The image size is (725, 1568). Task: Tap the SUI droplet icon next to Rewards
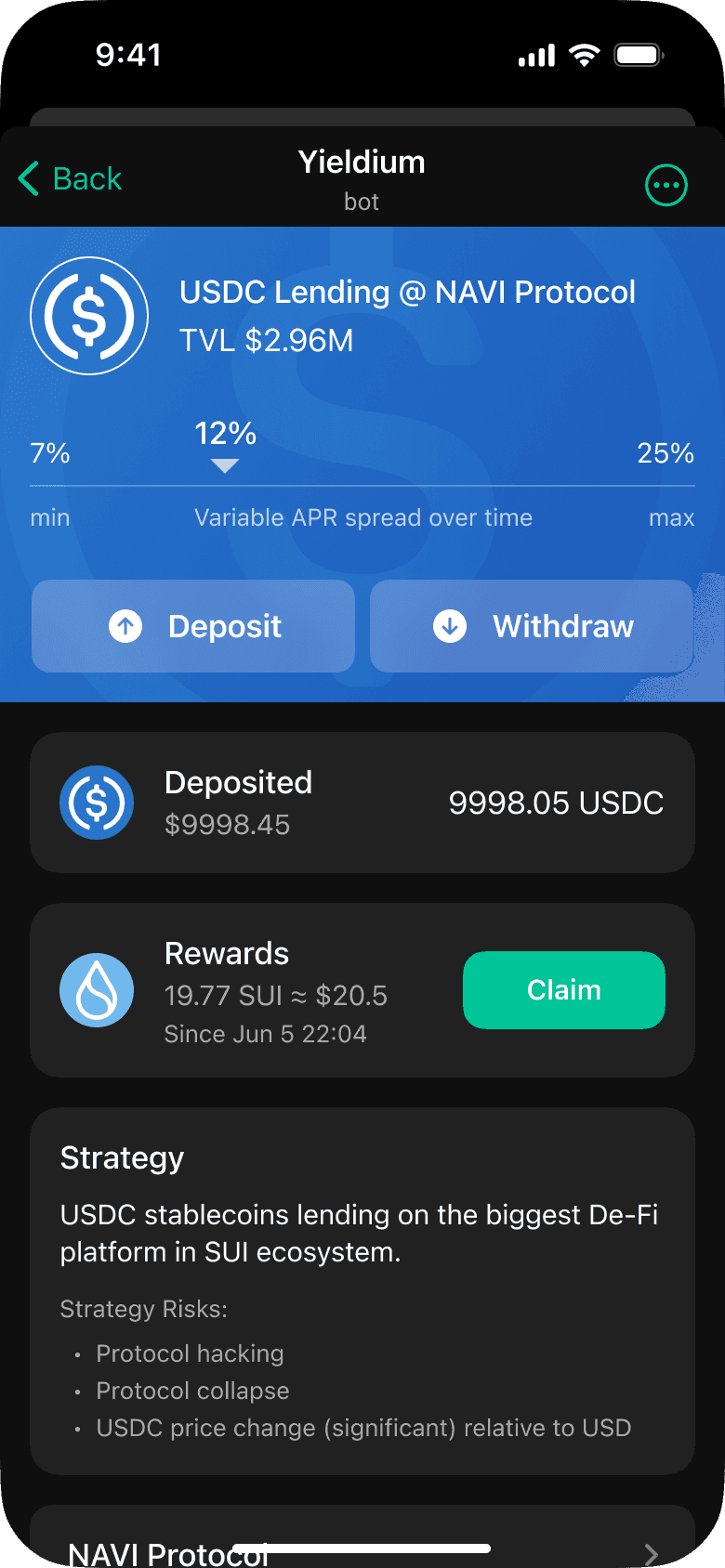tap(97, 990)
